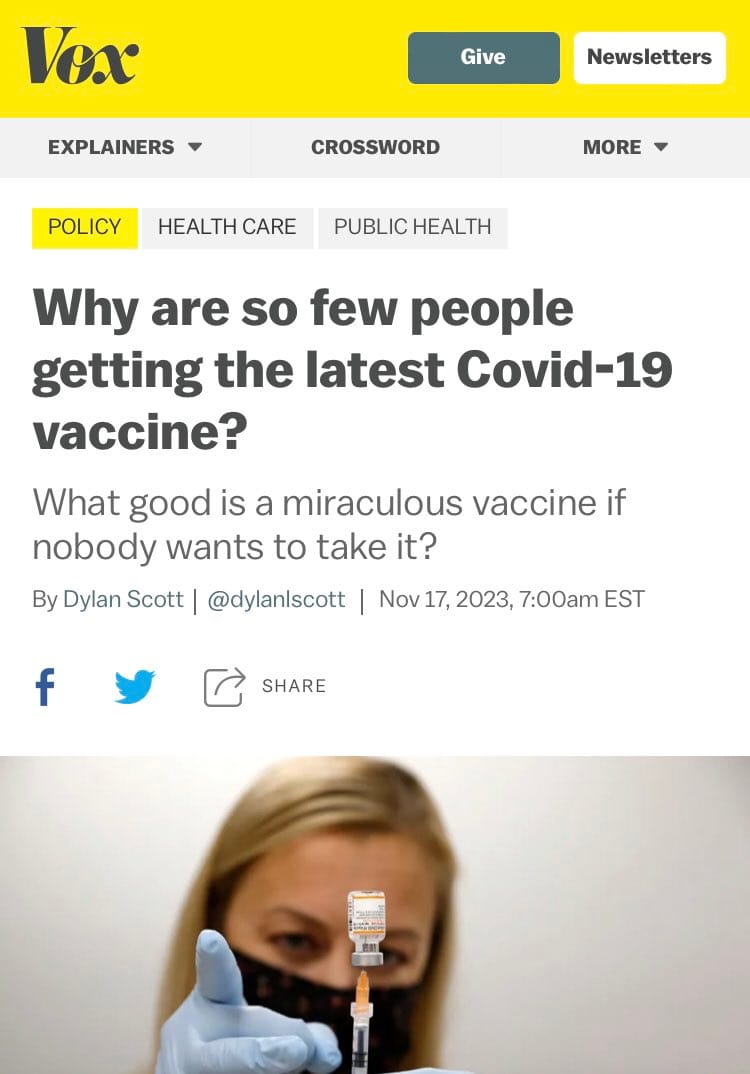Go to the Vox homepage logo
Image resolution: width=750 pixels, height=1074 pixels.
point(80,56)
